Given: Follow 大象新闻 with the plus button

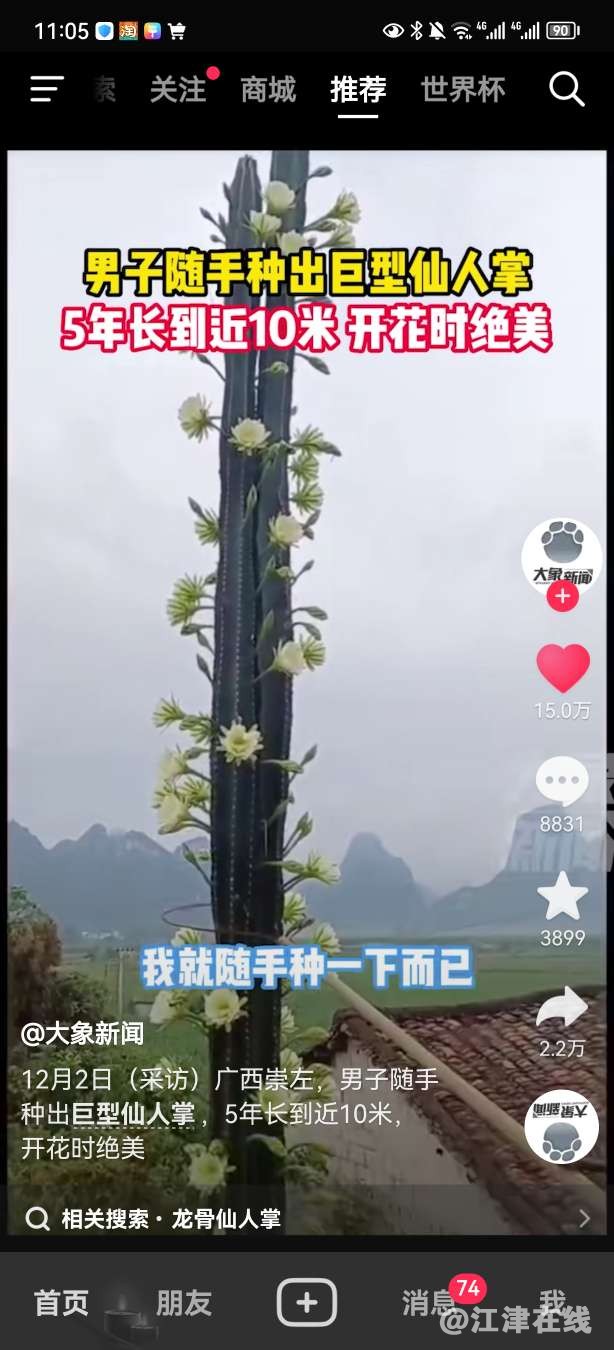Looking at the screenshot, I should [562, 597].
